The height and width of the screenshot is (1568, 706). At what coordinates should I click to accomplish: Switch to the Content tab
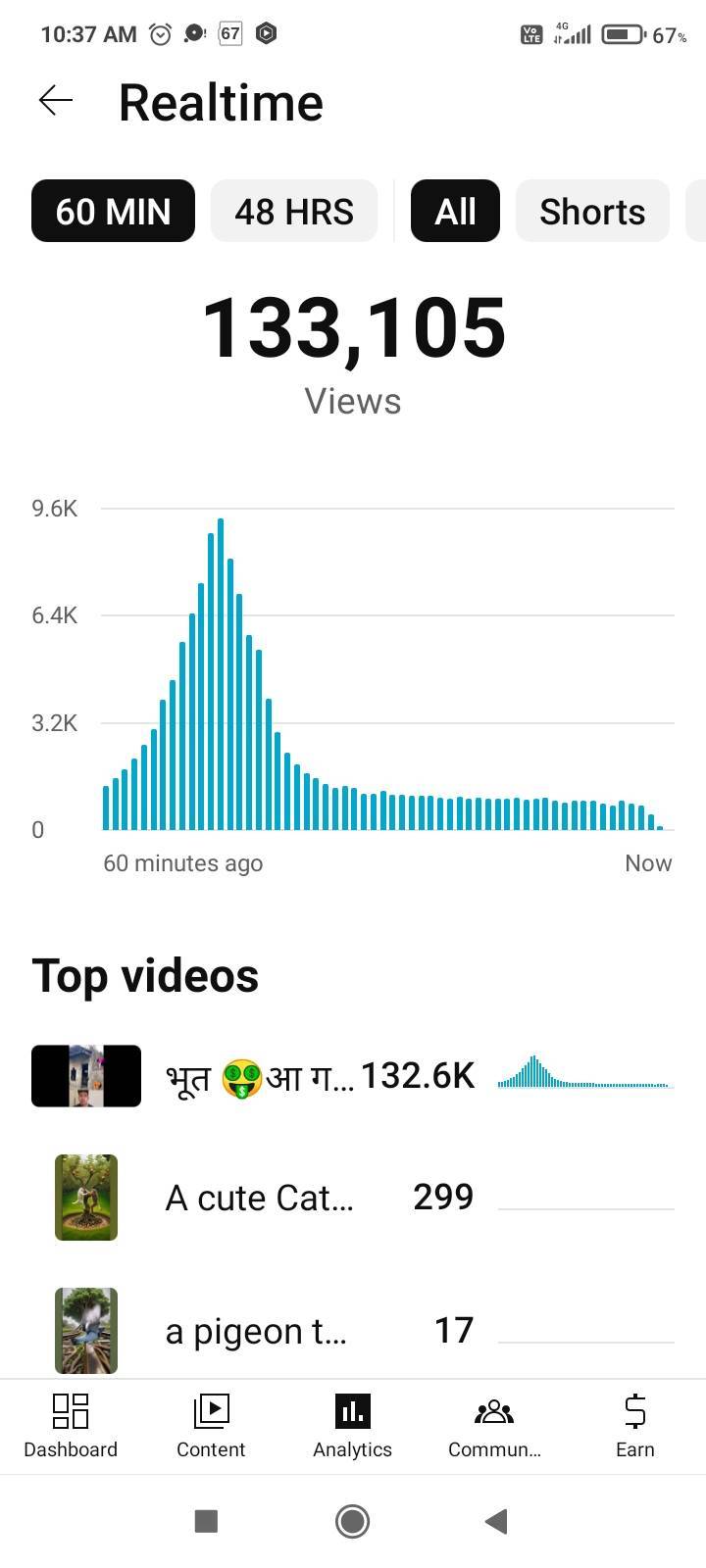point(211,1426)
